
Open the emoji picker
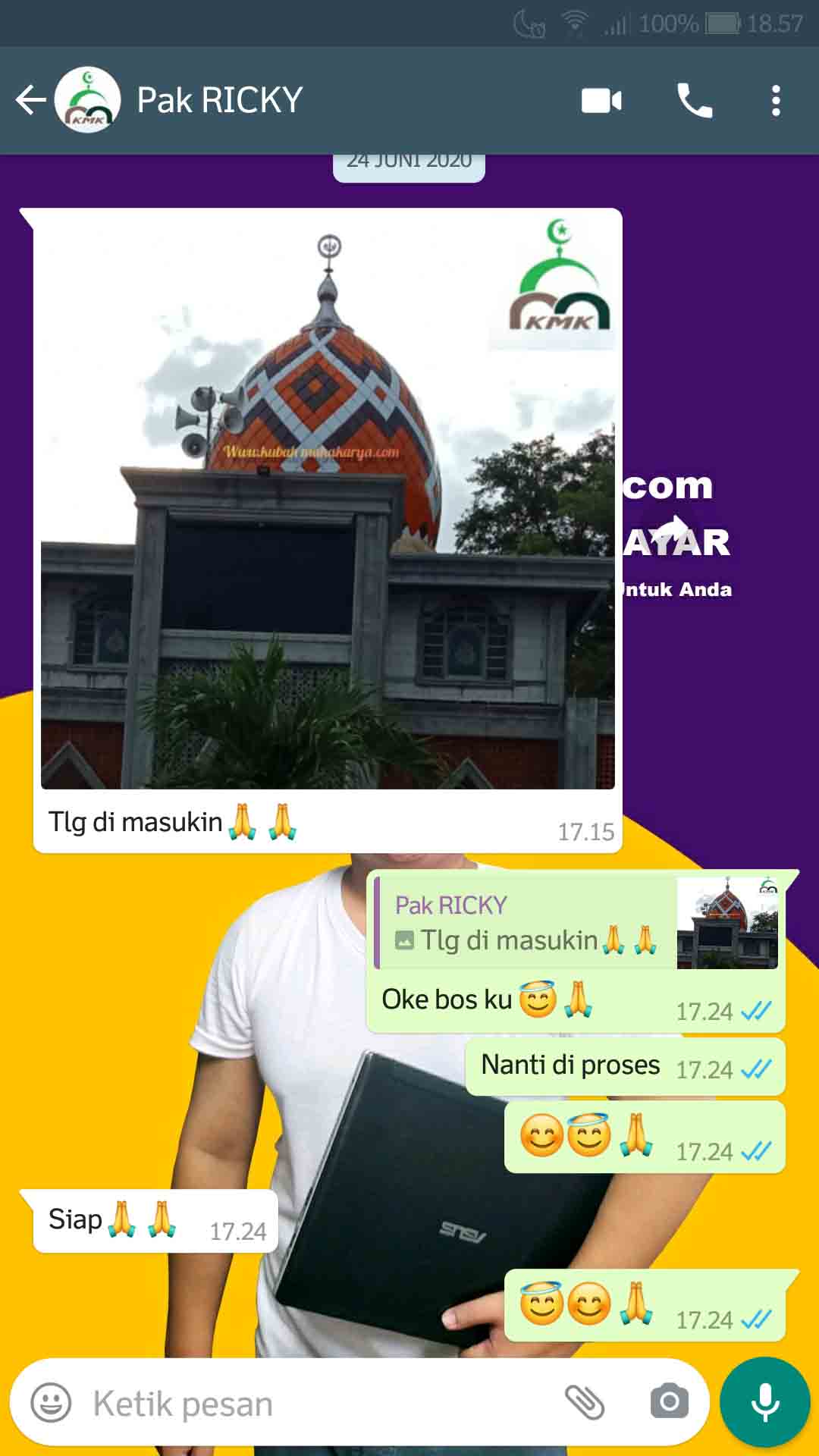point(51,1402)
